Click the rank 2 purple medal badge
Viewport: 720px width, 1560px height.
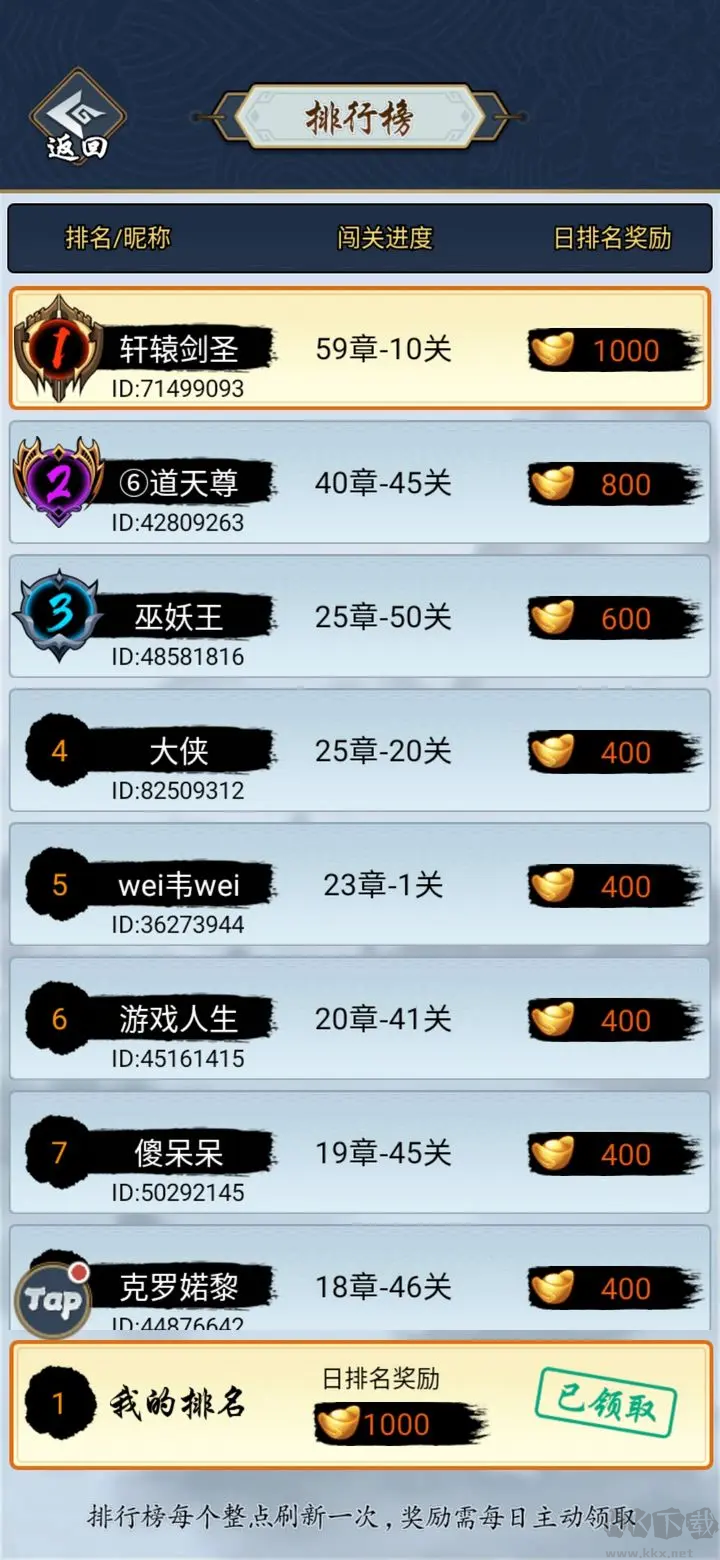point(57,483)
